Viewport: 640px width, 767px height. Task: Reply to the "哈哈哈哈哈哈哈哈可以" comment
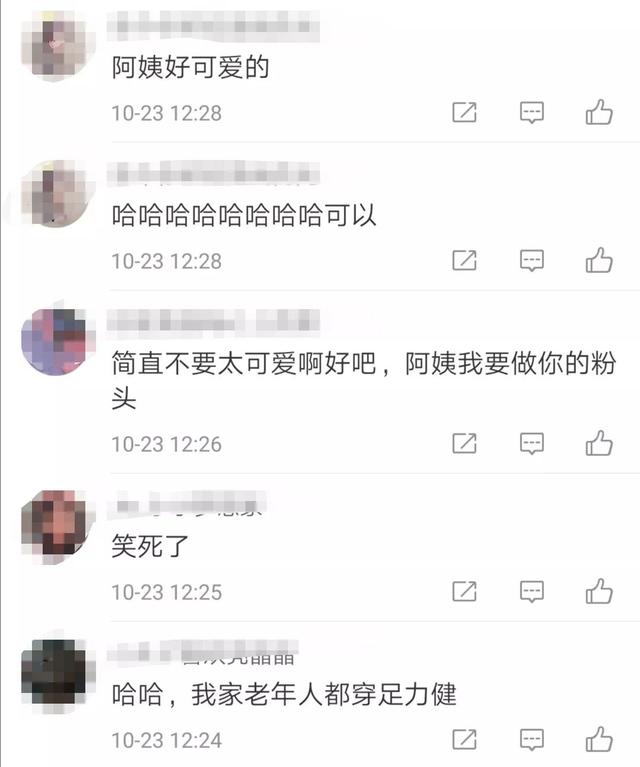[x=532, y=261]
